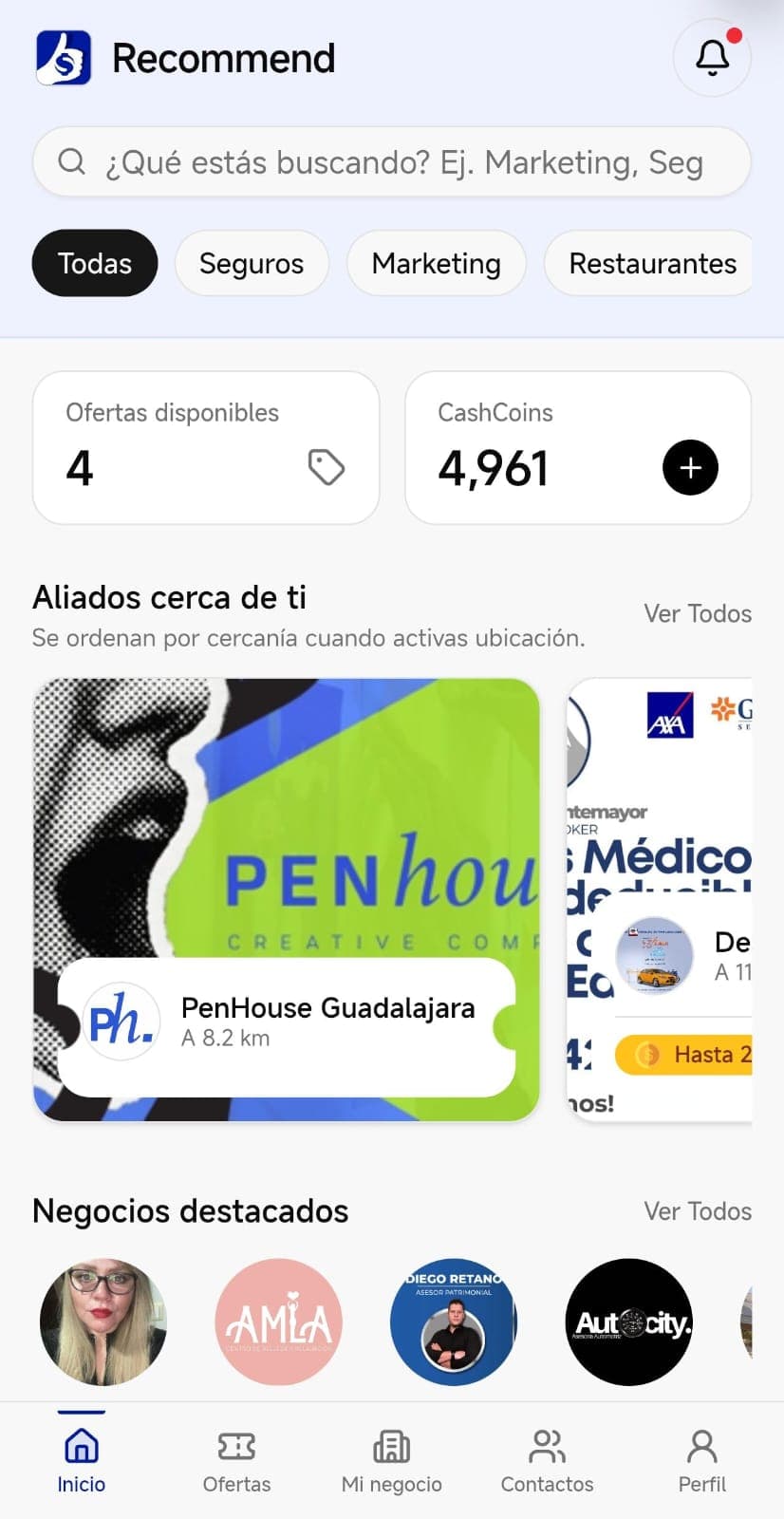Viewport: 784px width, 1519px height.
Task: Tap the tag icon on Ofertas disponibles card
Action: coord(327,467)
